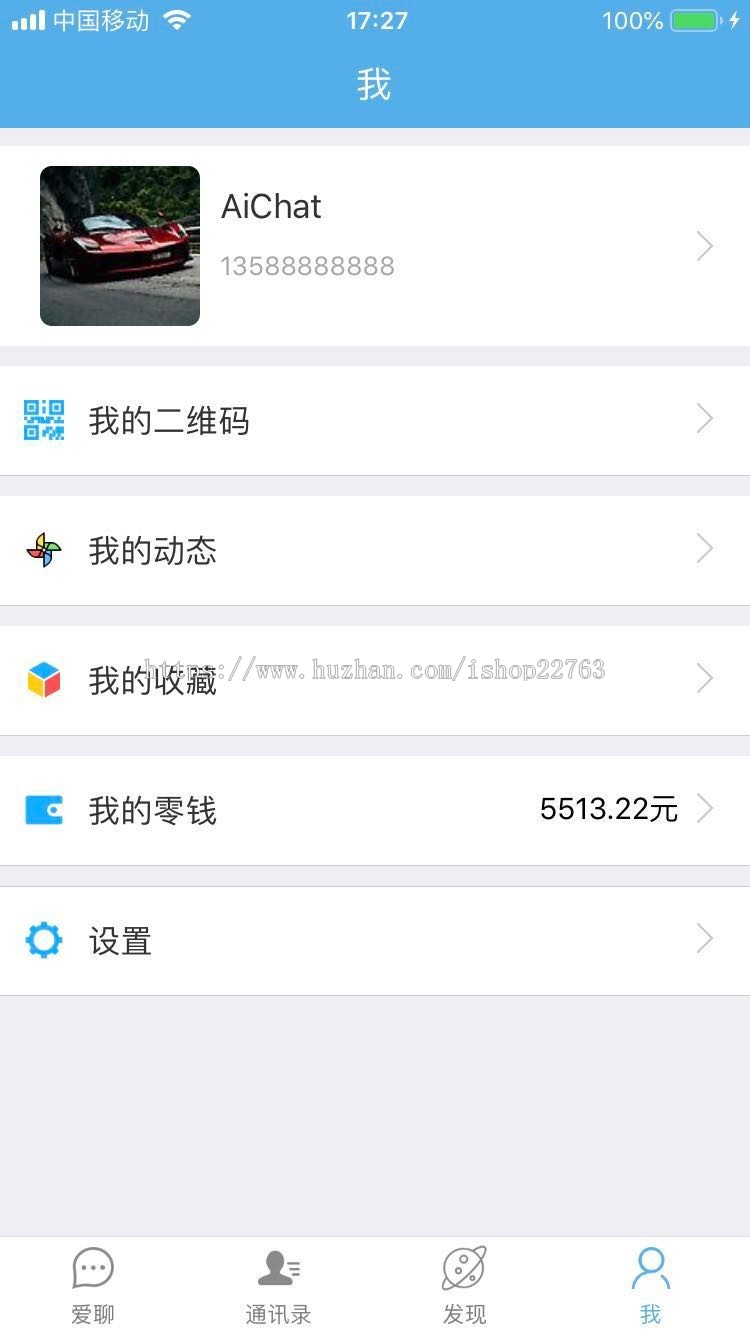Screen dimensions: 750x1334
Task: Open the QR code icon for 我的二维码
Action: tap(43, 419)
